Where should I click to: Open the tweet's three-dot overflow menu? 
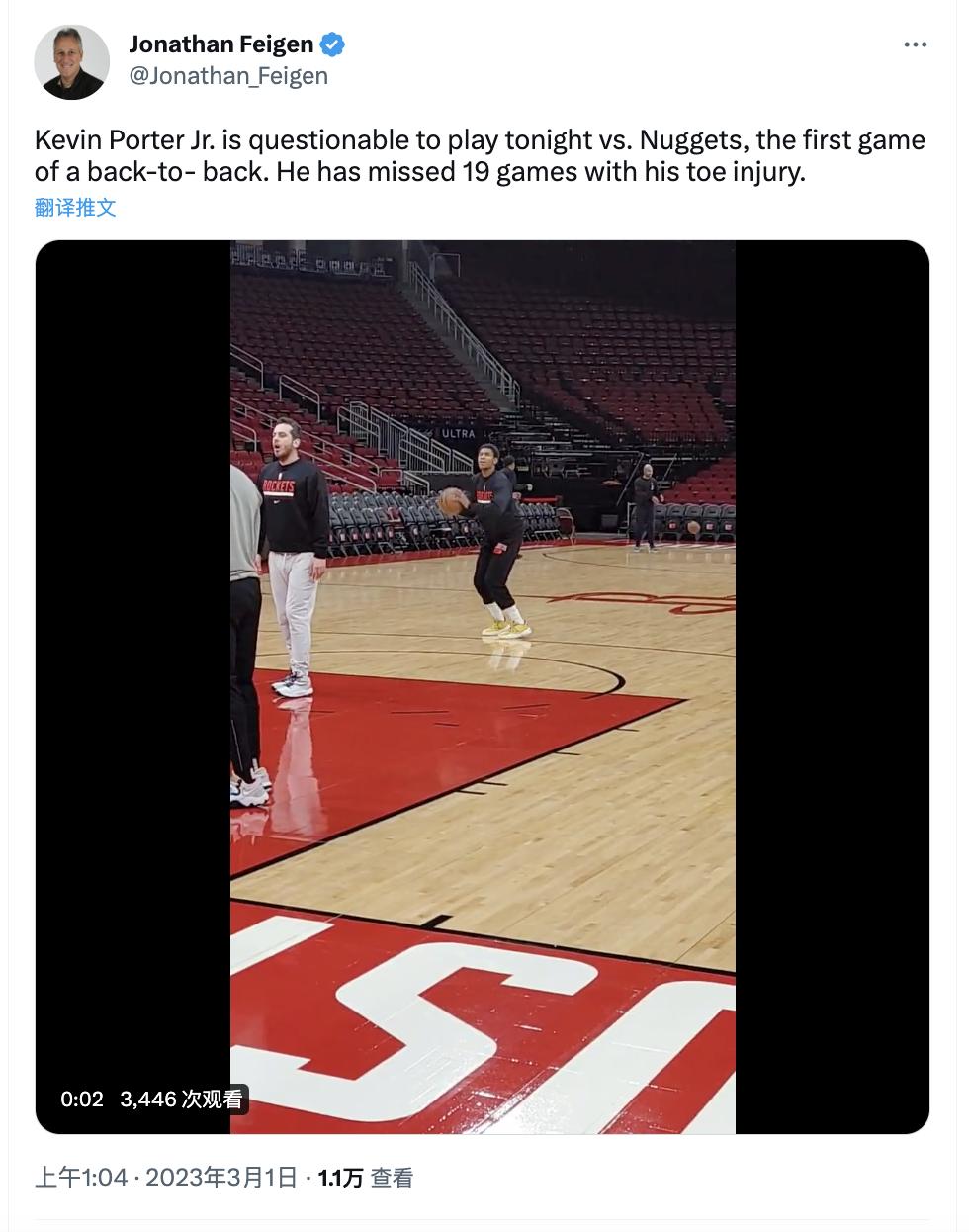pos(916,44)
